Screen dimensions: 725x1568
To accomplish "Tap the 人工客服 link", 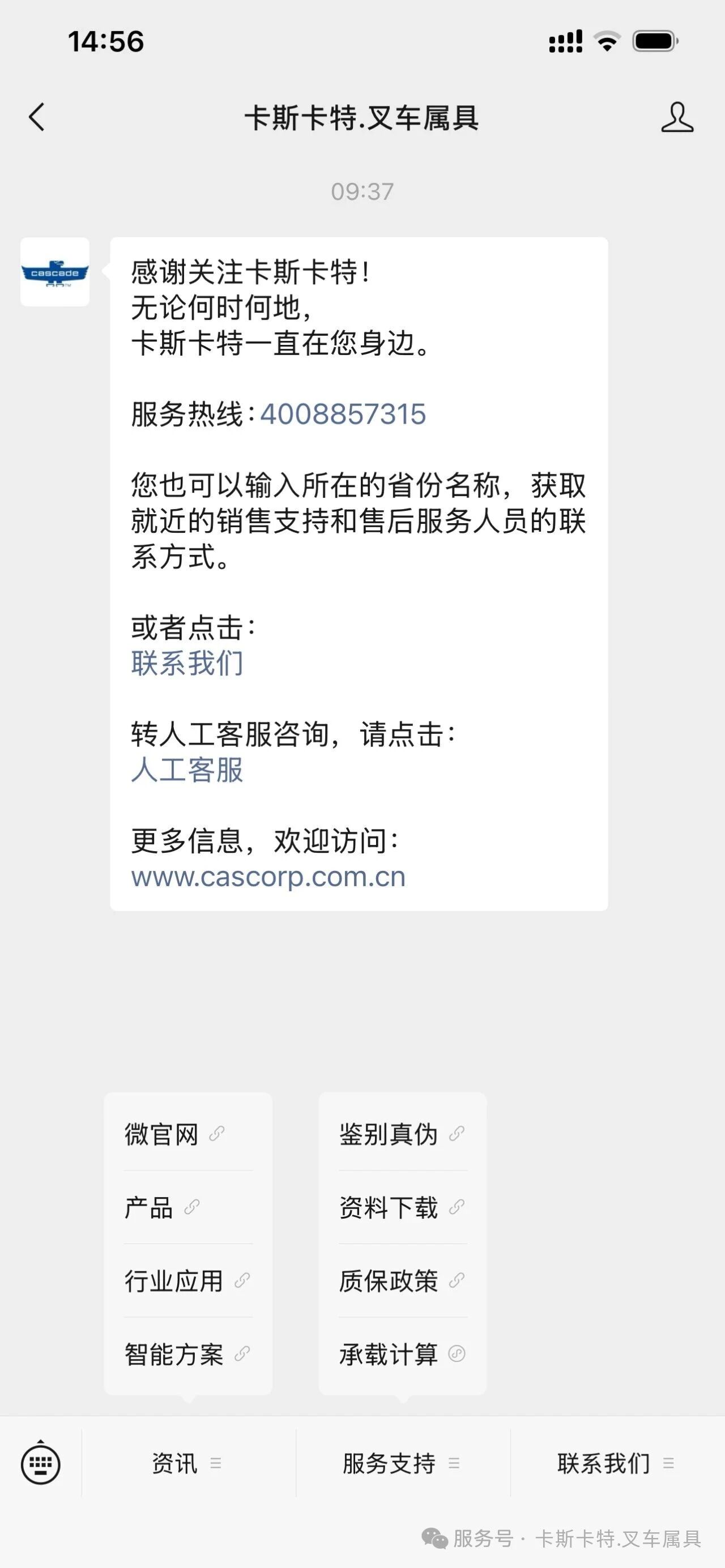I will point(187,770).
